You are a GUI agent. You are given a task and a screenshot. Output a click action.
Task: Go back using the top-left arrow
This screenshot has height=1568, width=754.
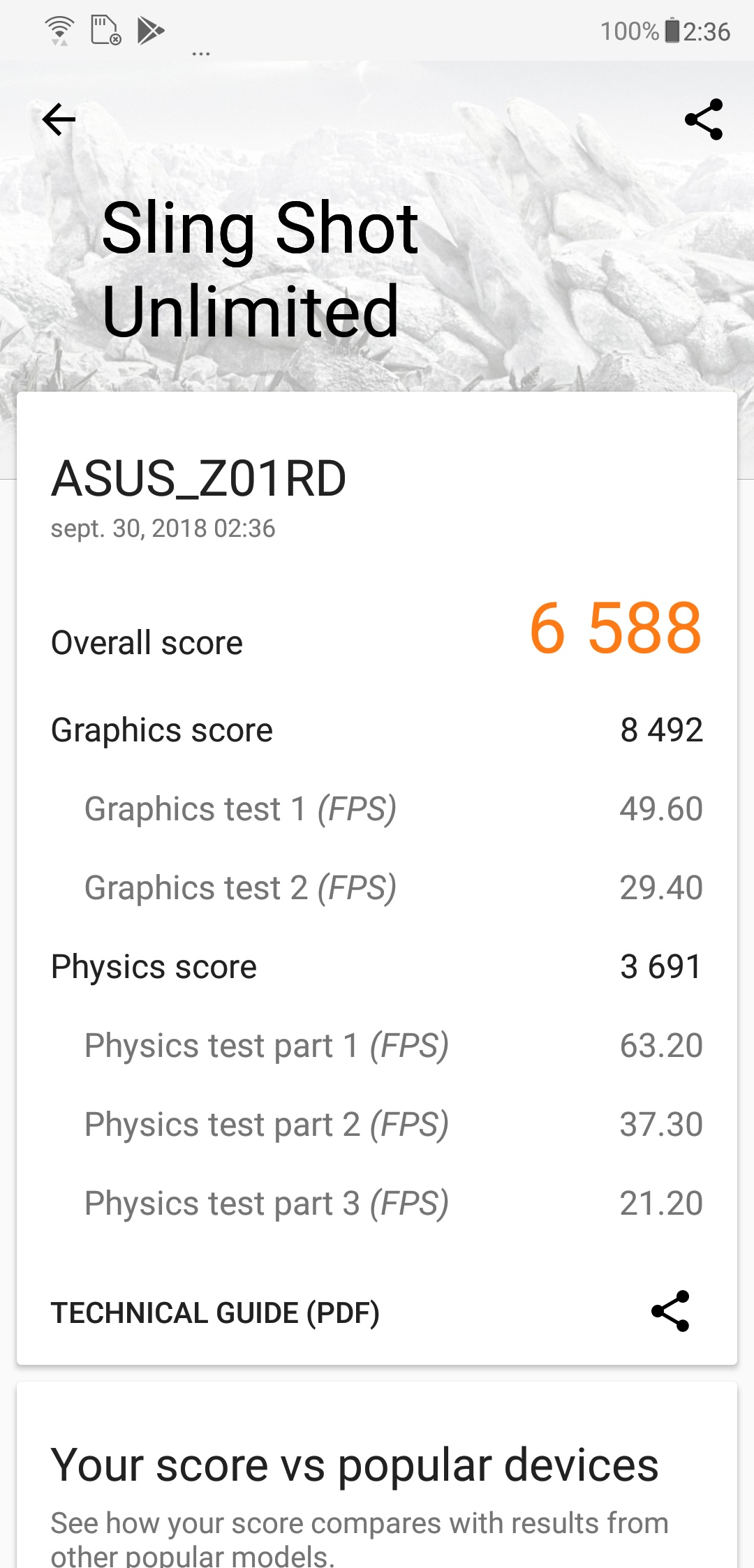59,119
